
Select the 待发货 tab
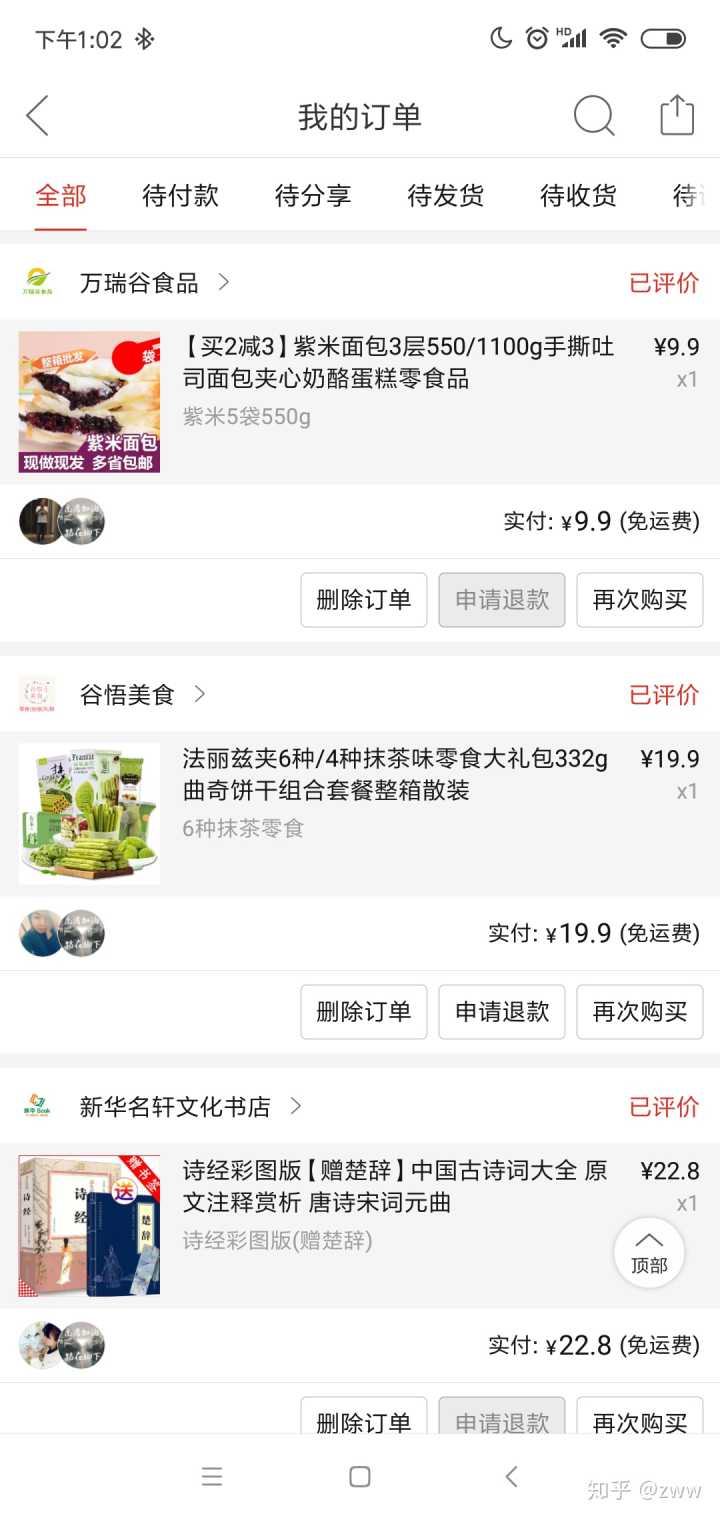[446, 195]
